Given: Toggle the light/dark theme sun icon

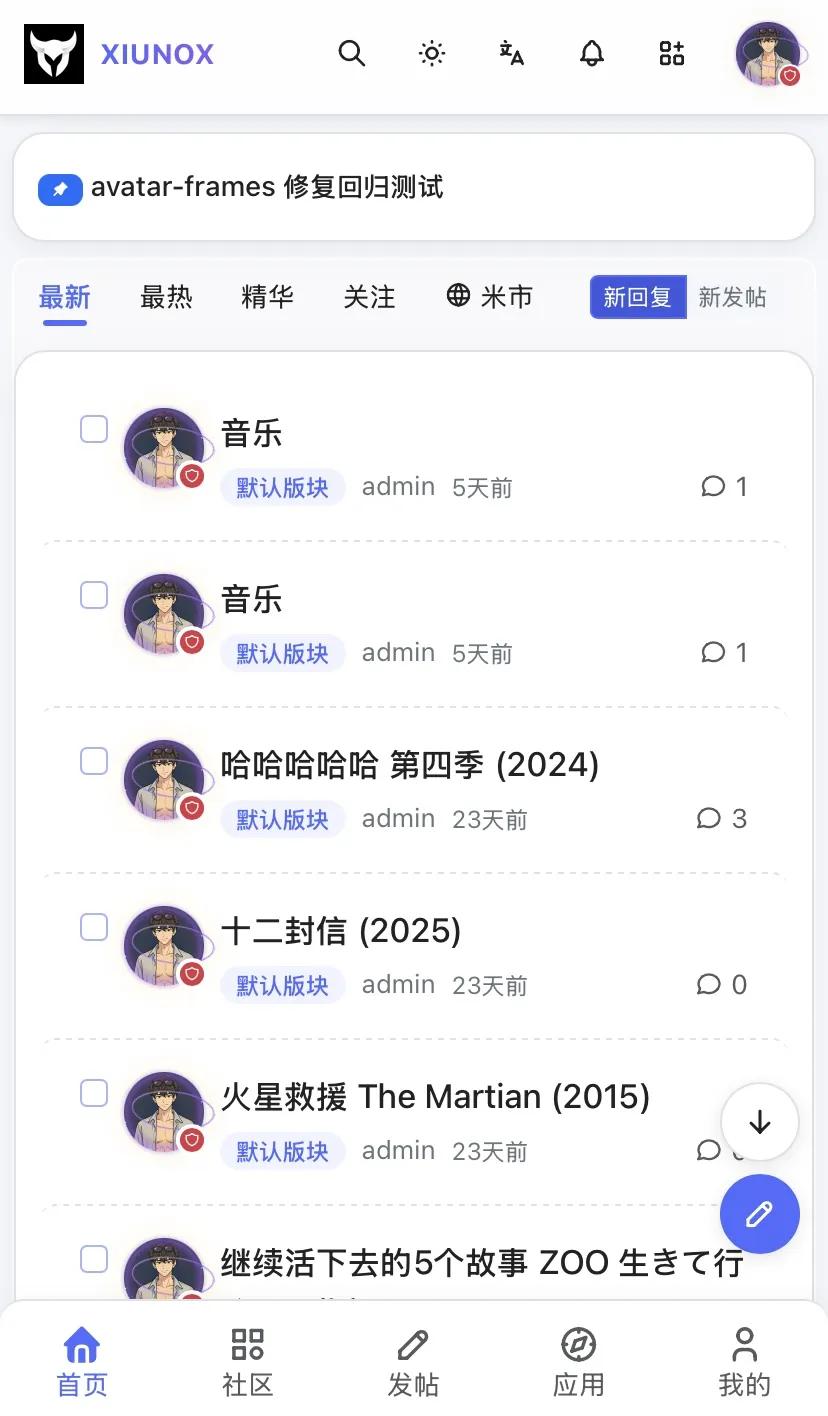Looking at the screenshot, I should click(432, 53).
